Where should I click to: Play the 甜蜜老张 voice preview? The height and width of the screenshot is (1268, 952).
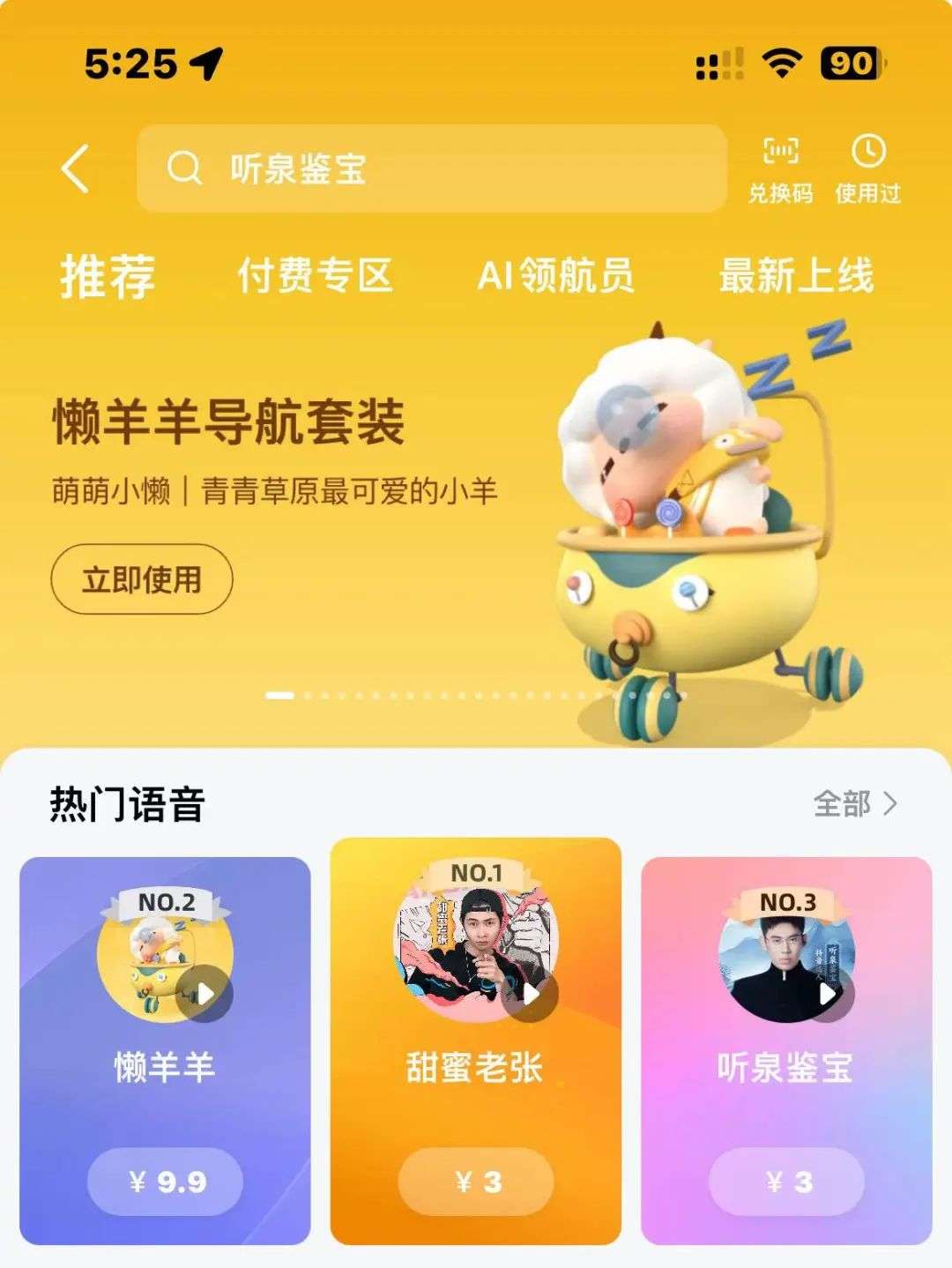530,994
